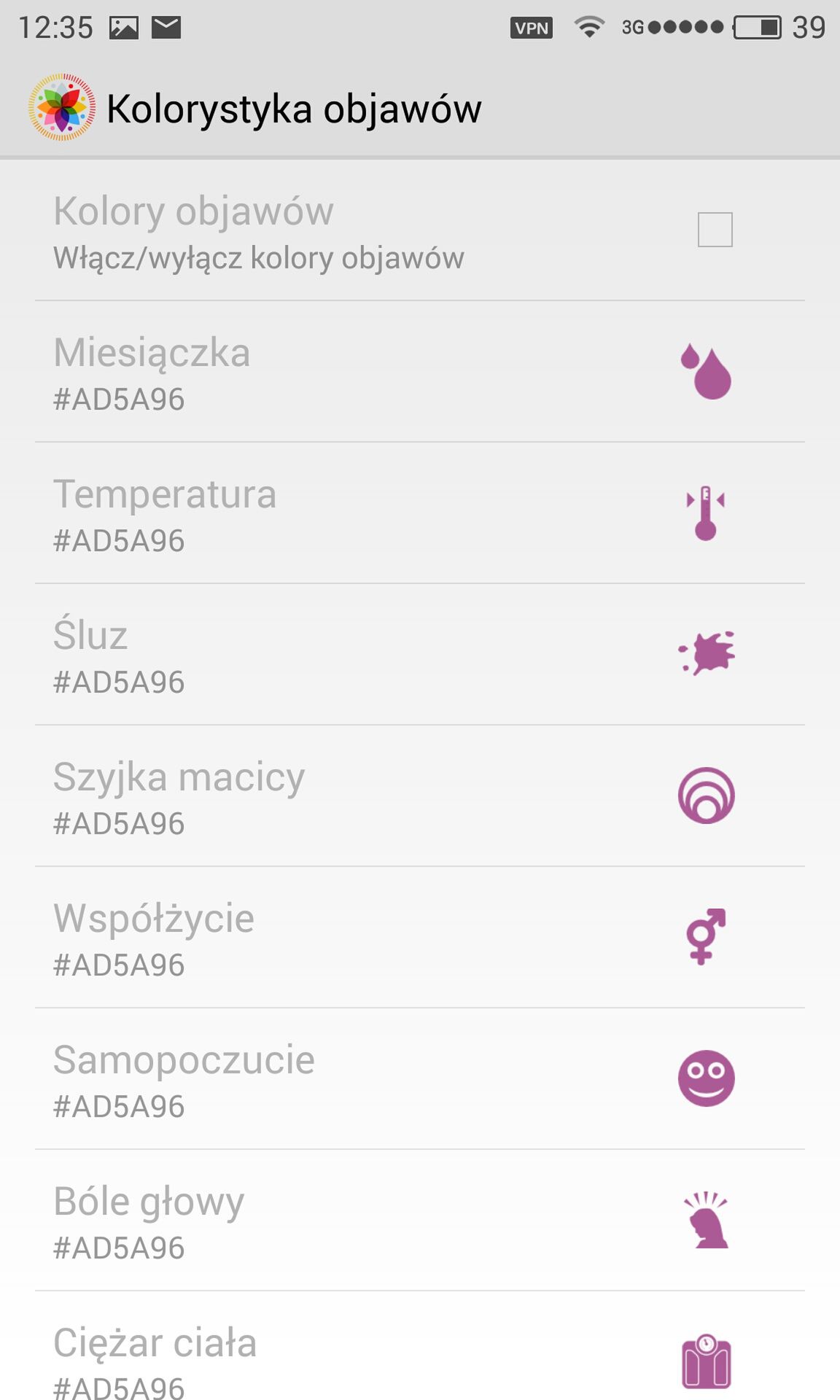Select the Śluz color row

pyautogui.click(x=420, y=655)
